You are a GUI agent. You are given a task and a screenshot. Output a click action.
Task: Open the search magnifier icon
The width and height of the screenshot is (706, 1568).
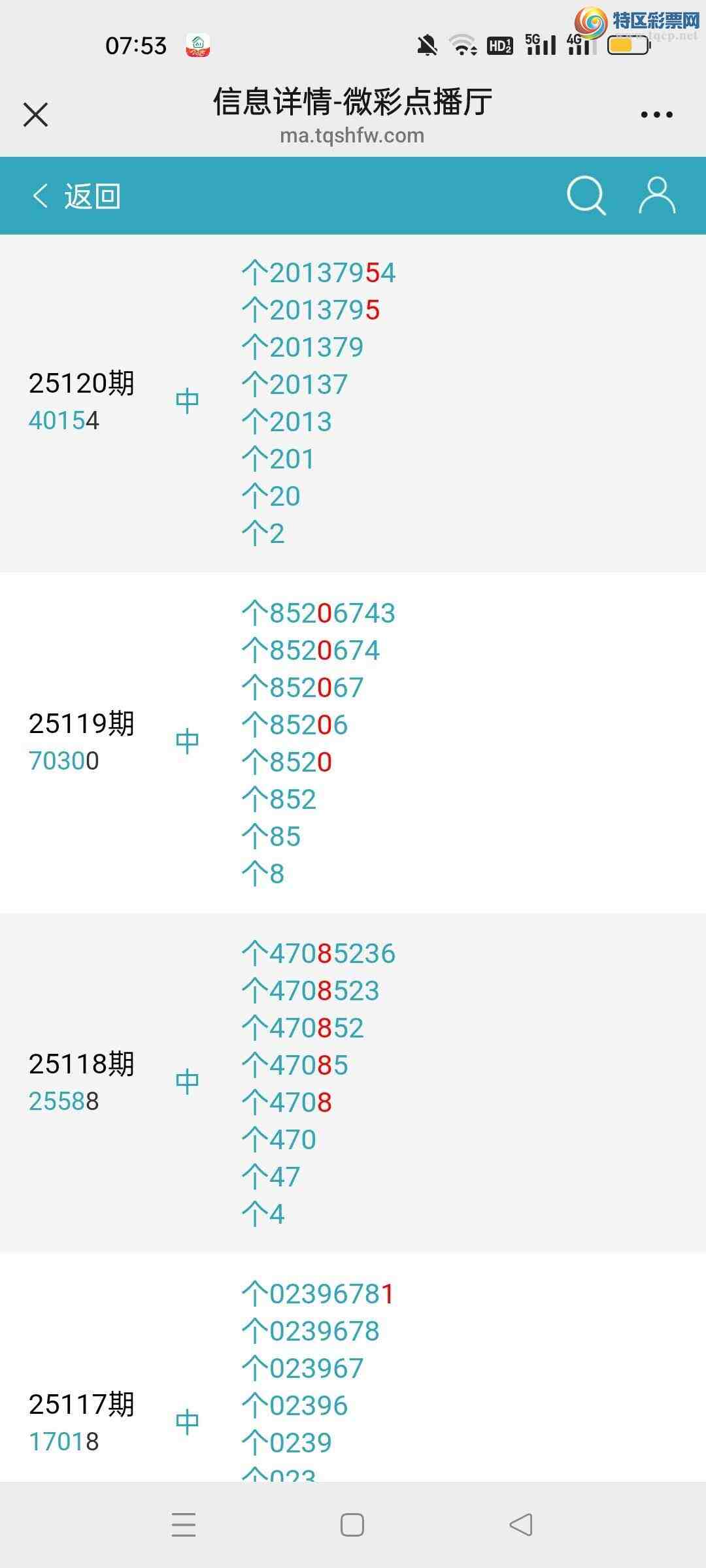(x=586, y=195)
